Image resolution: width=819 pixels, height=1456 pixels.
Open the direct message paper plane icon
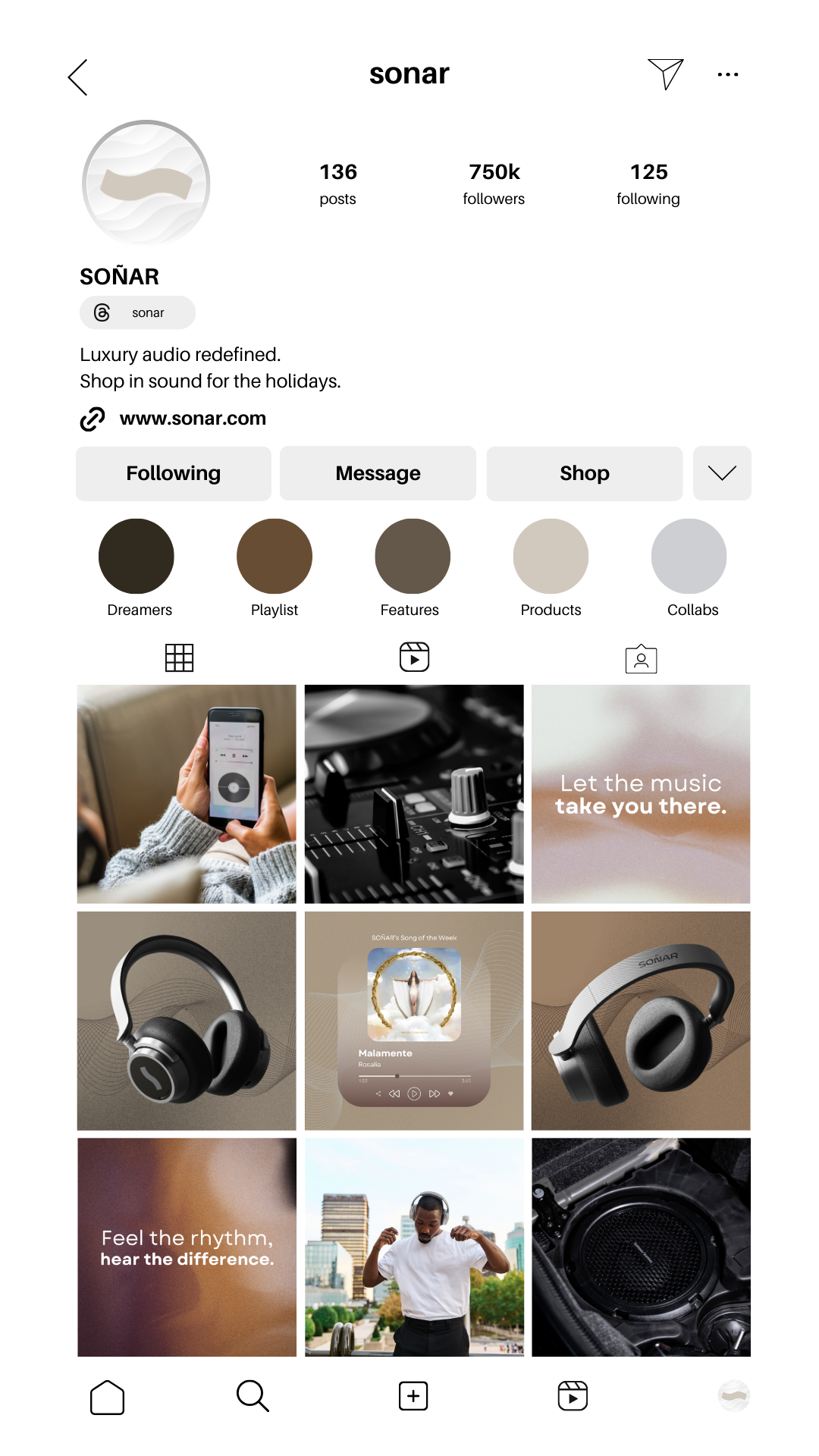coord(666,74)
